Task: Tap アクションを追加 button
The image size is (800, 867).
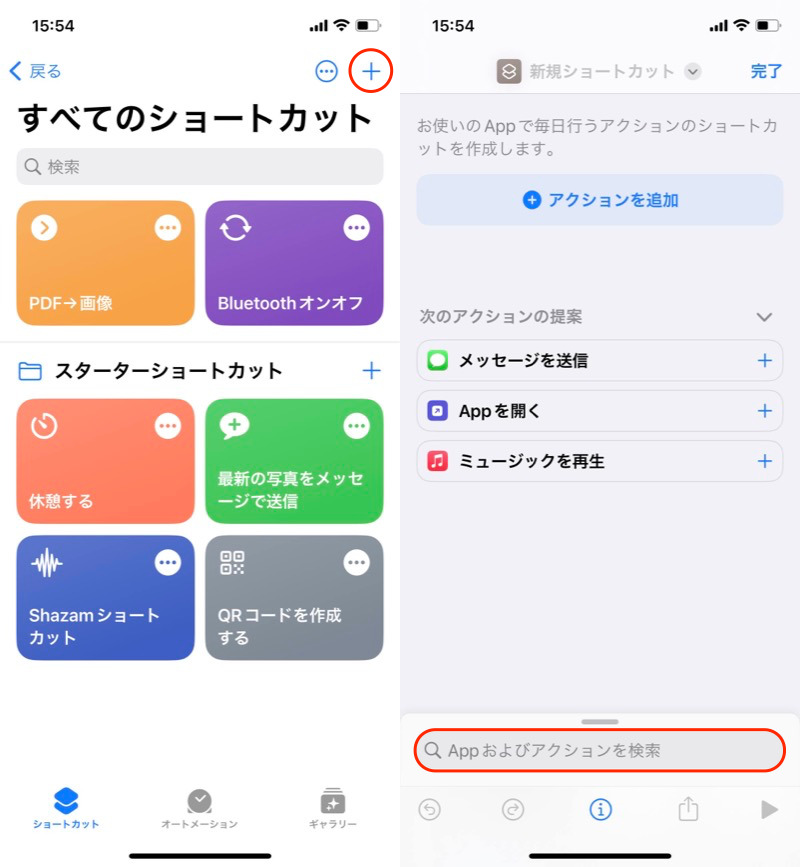Action: [x=600, y=200]
